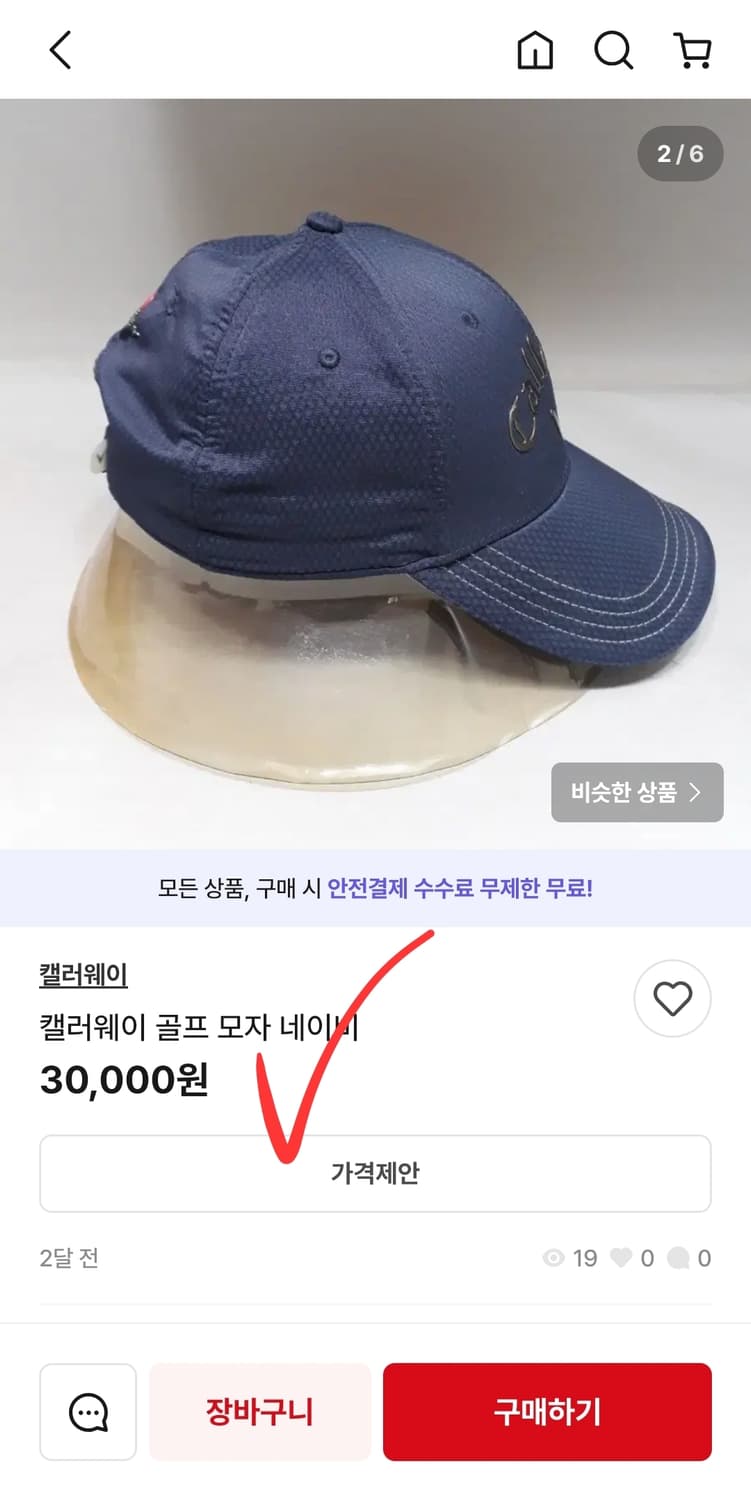Open the 가격제안 price offer option
The height and width of the screenshot is (1500, 751).
[x=375, y=1173]
